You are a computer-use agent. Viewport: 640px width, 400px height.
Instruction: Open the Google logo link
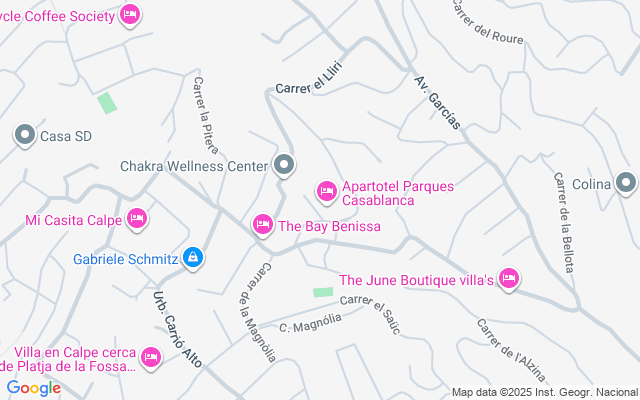34,388
